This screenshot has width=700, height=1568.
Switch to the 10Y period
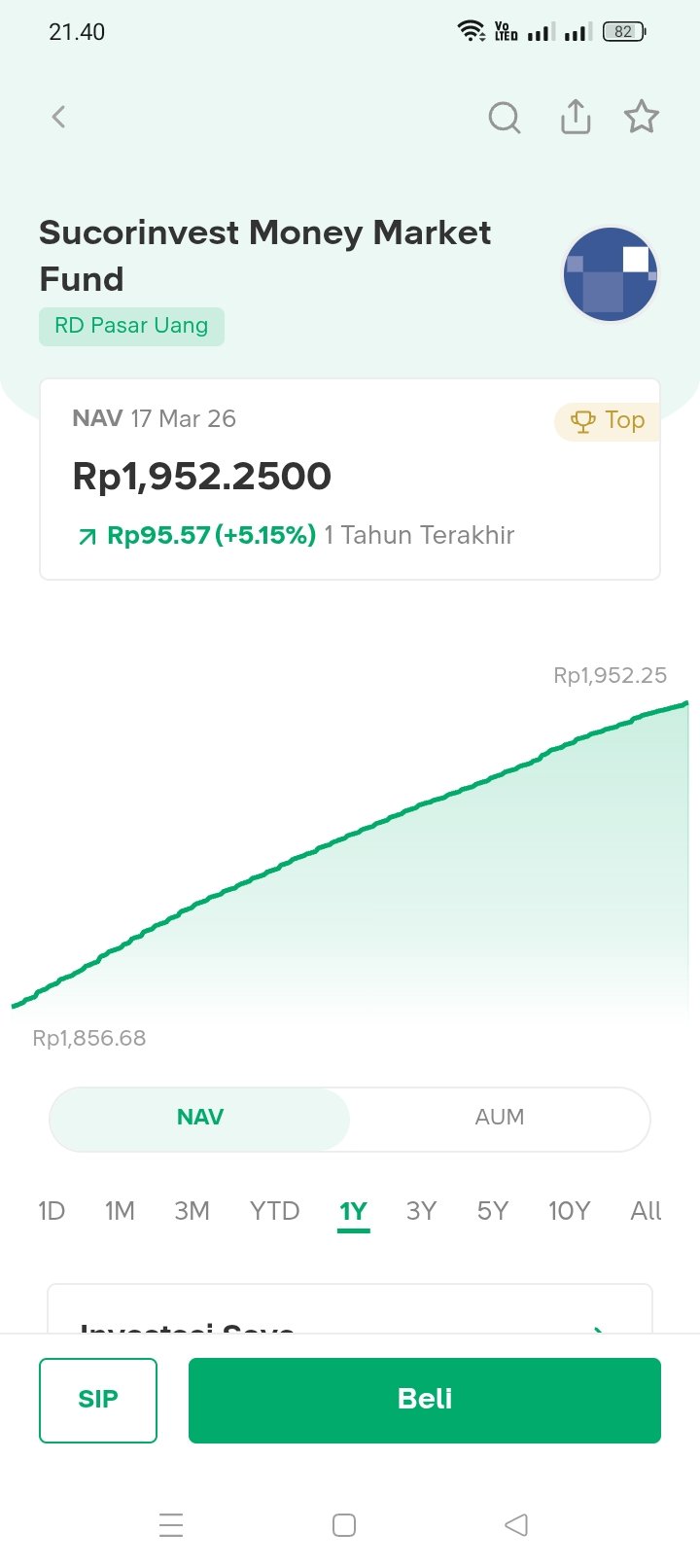pyautogui.click(x=569, y=1211)
